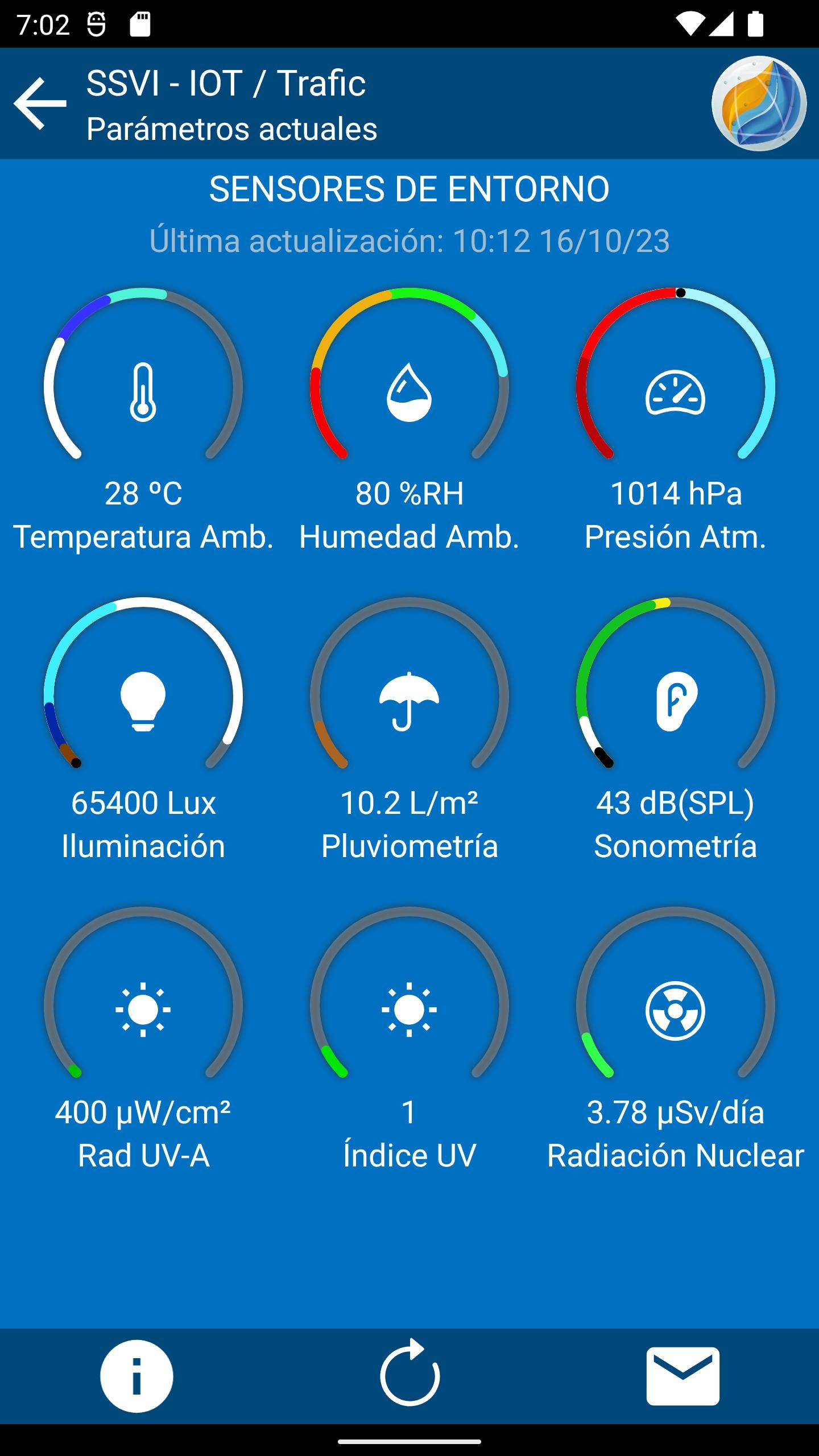
Task: Open the info button in bottom bar
Action: pyautogui.click(x=136, y=1376)
